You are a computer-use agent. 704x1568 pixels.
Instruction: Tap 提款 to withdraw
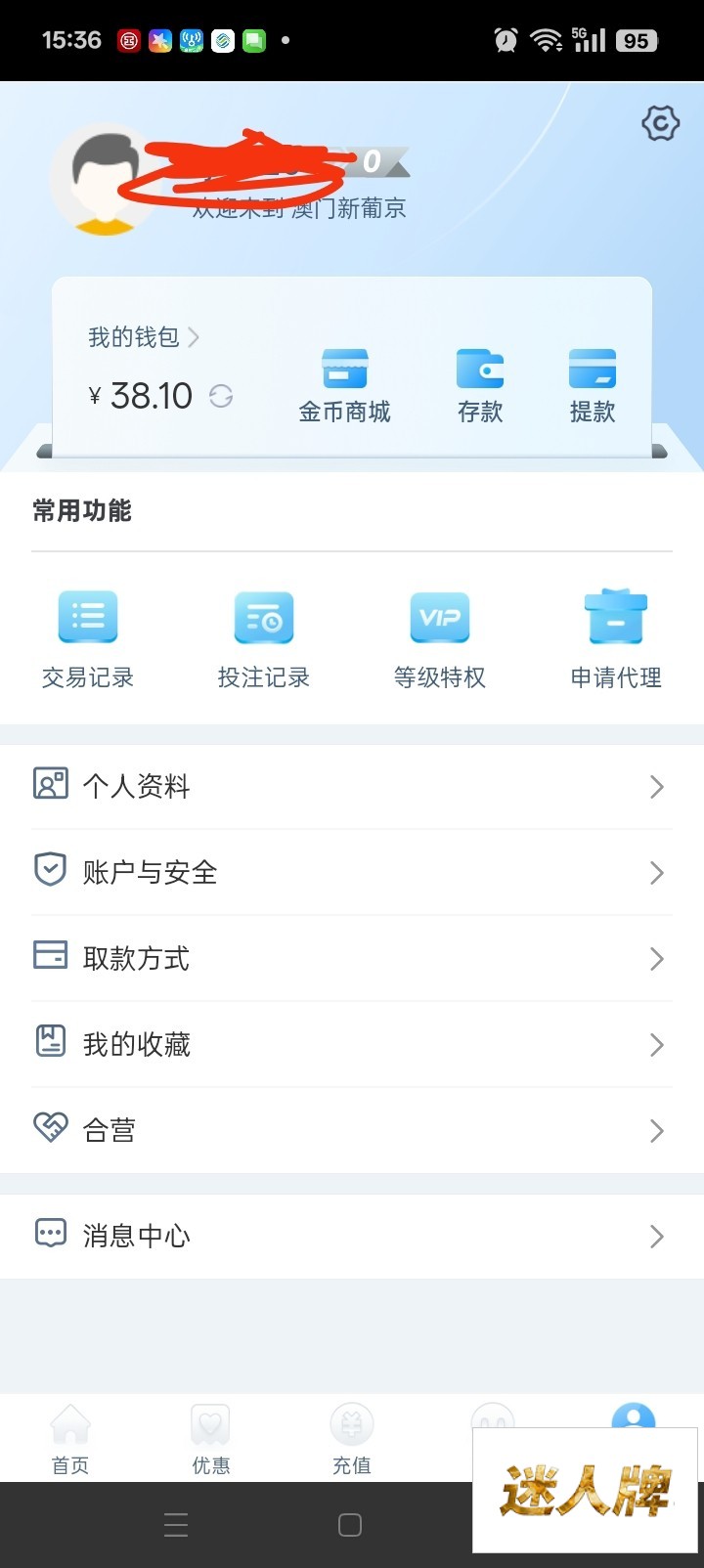coord(593,386)
